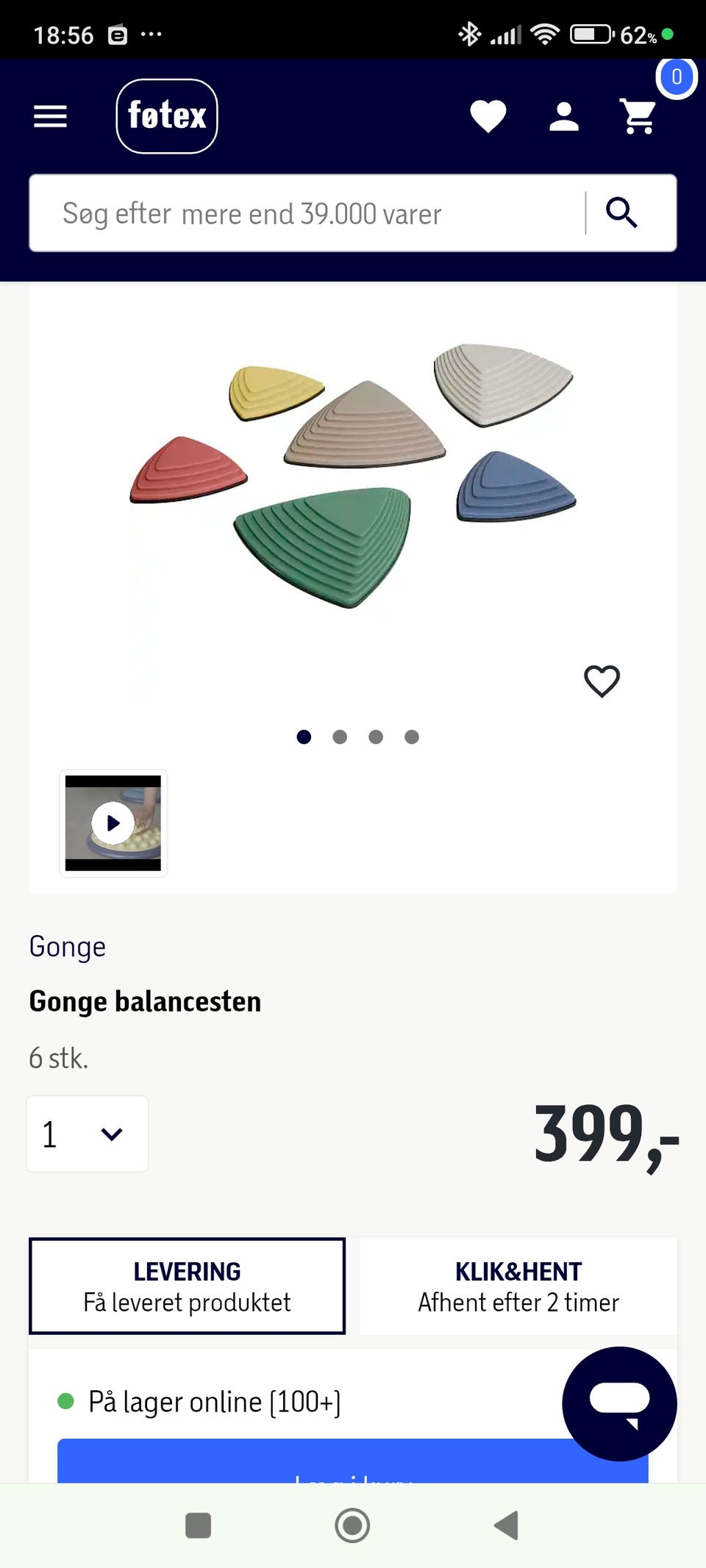This screenshot has height=1568, width=706.
Task: Select the fourth carousel indicator dot
Action: (x=412, y=737)
